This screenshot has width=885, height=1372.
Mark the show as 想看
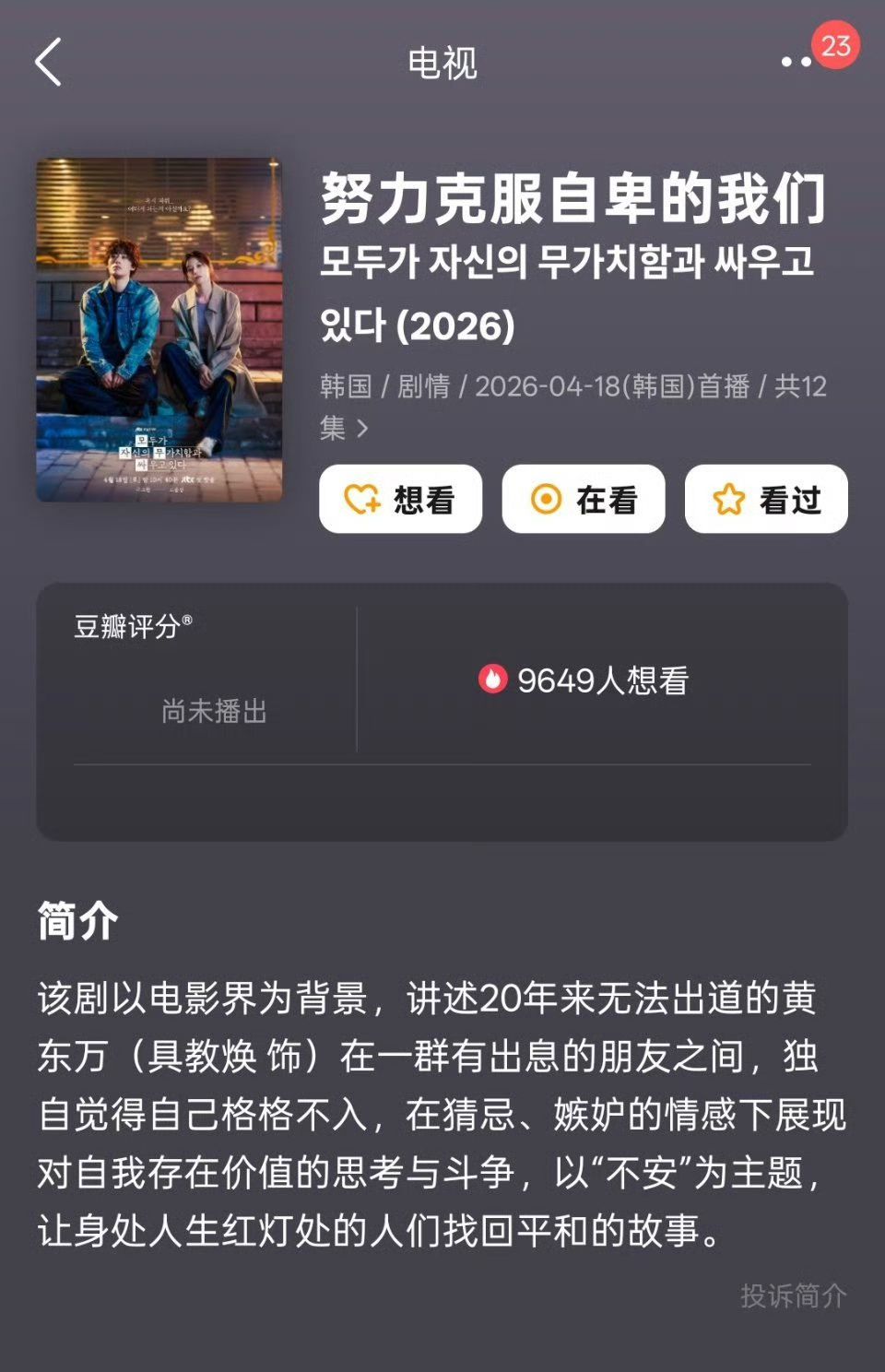tap(400, 500)
